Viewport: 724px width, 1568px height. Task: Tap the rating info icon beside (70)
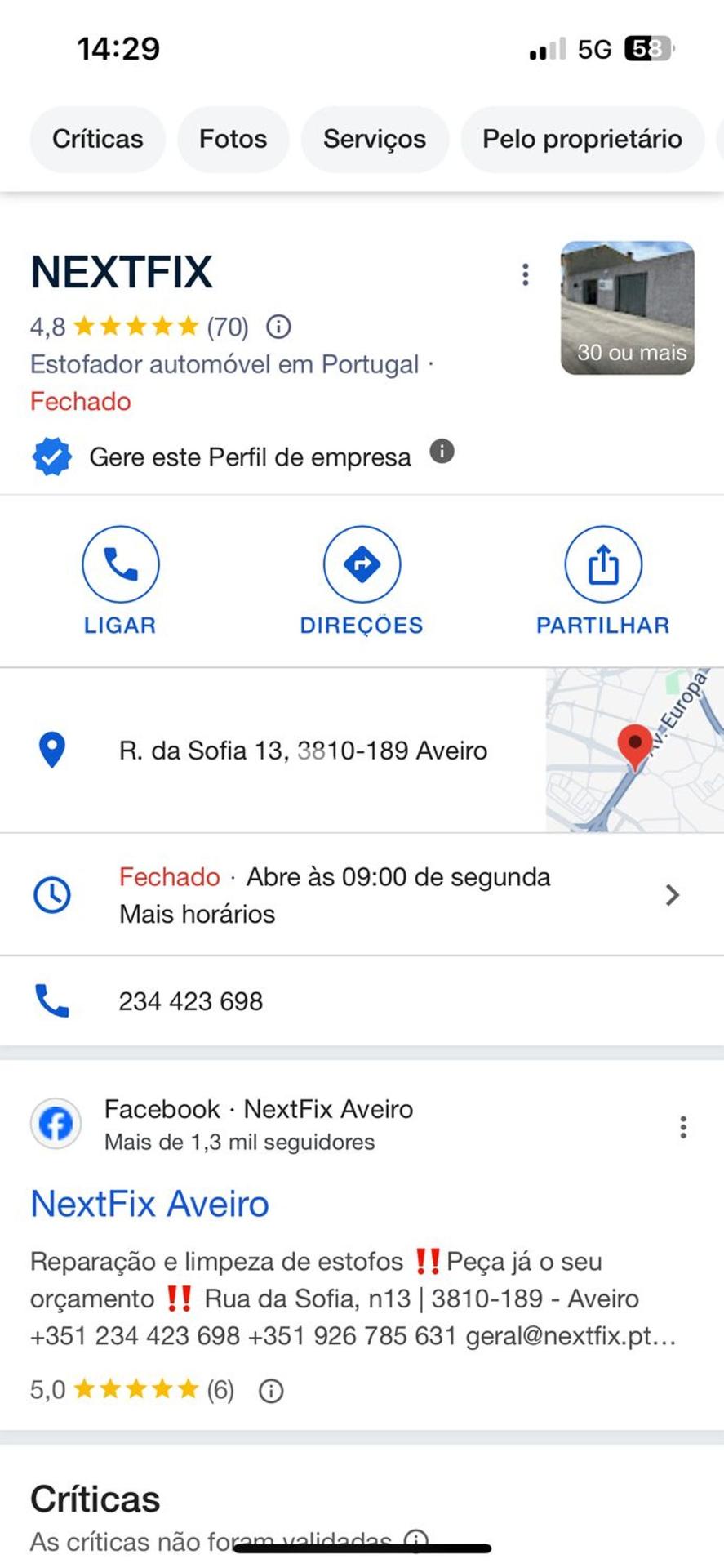pos(278,327)
